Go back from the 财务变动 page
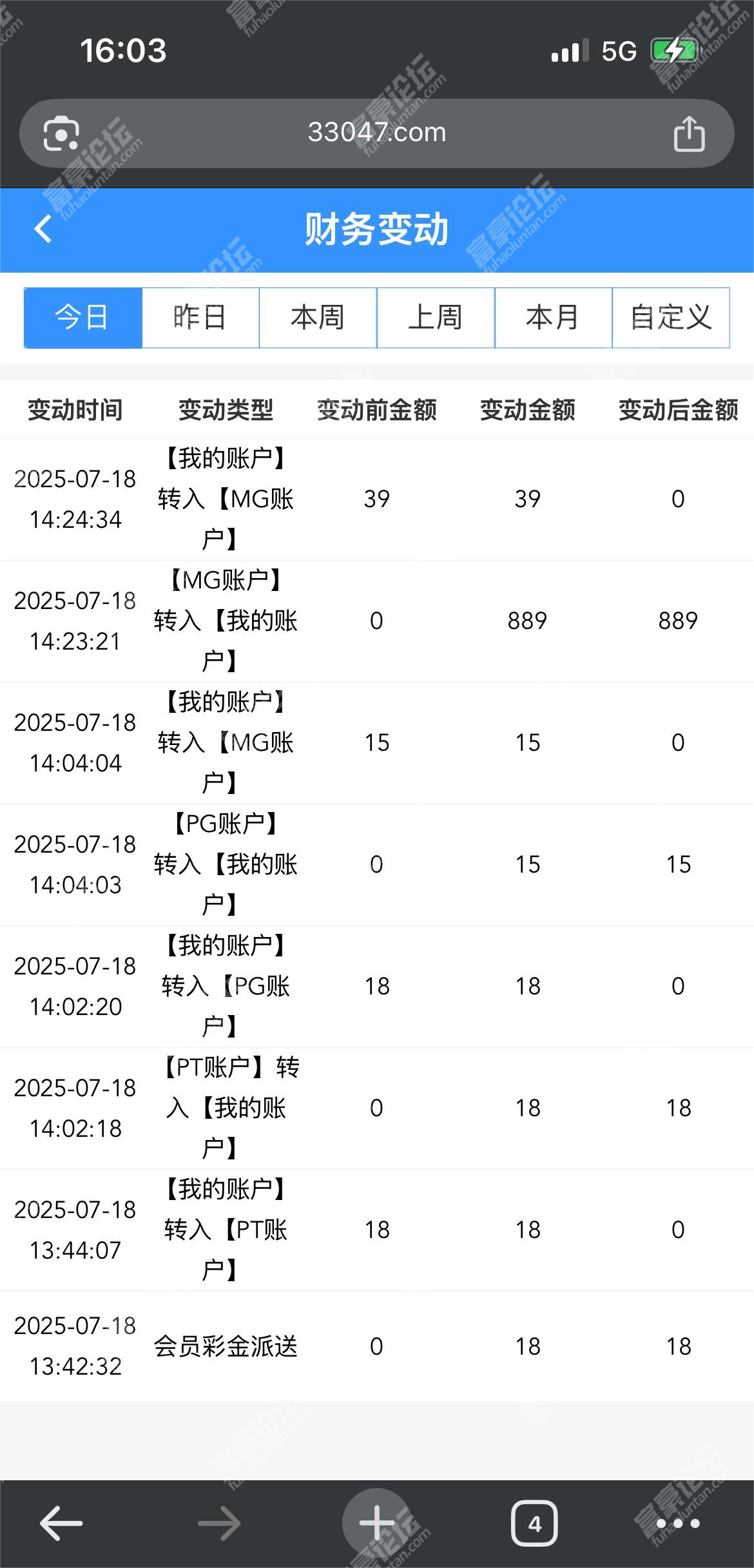The width and height of the screenshot is (754, 1568). [43, 229]
